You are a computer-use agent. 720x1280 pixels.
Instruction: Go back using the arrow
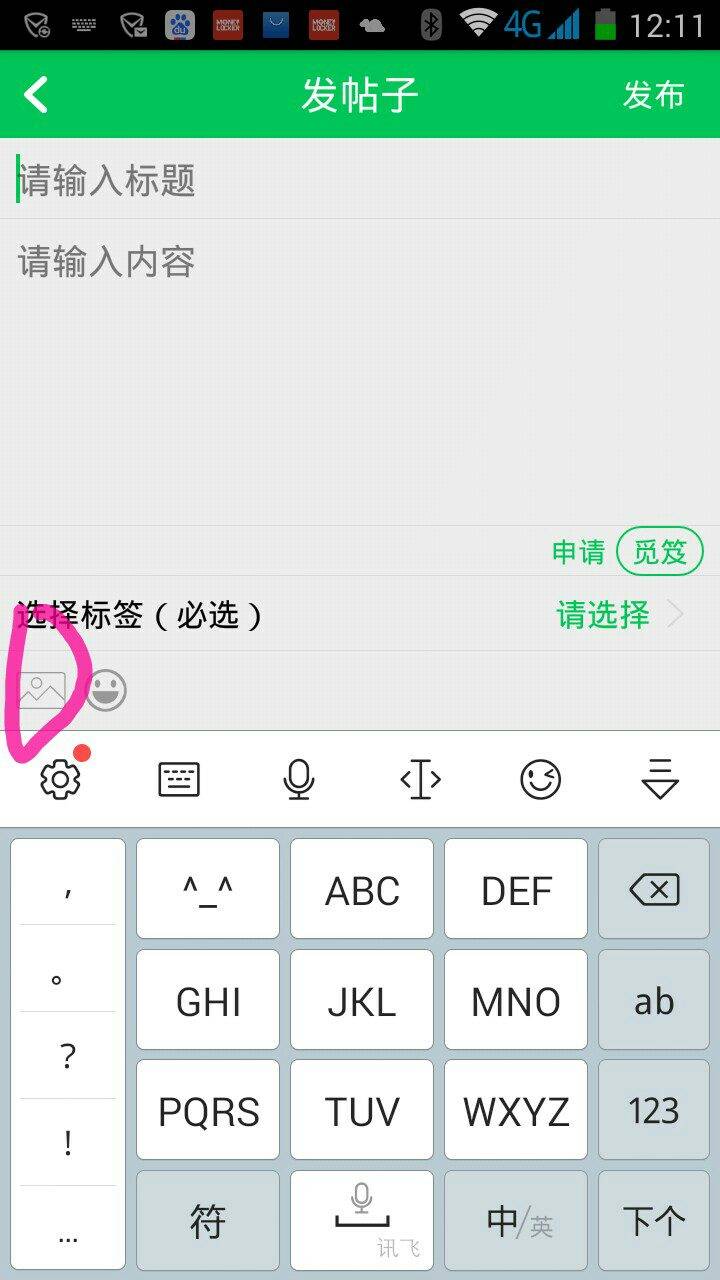coord(37,95)
